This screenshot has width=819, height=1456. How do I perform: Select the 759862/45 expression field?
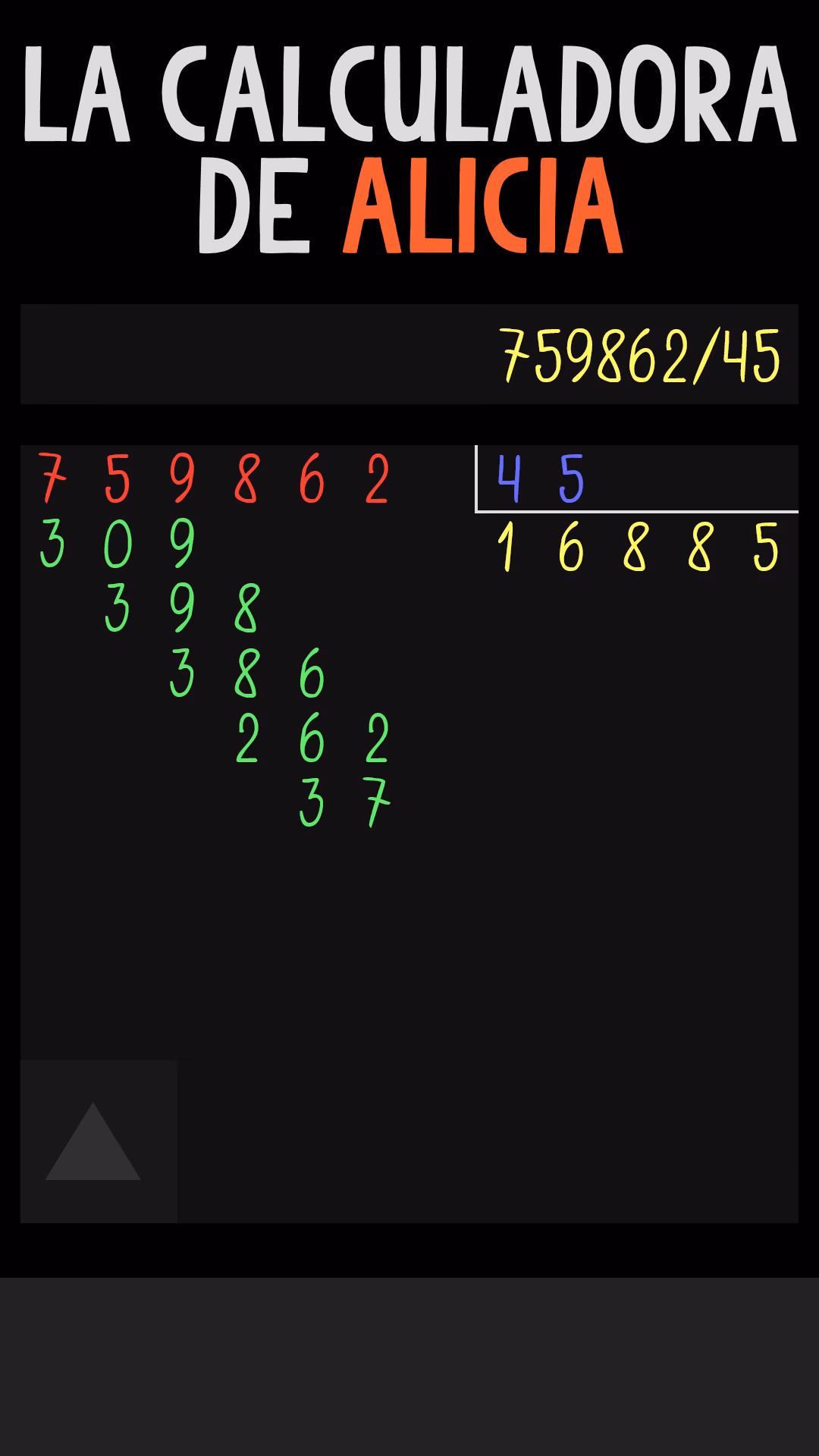[409, 355]
